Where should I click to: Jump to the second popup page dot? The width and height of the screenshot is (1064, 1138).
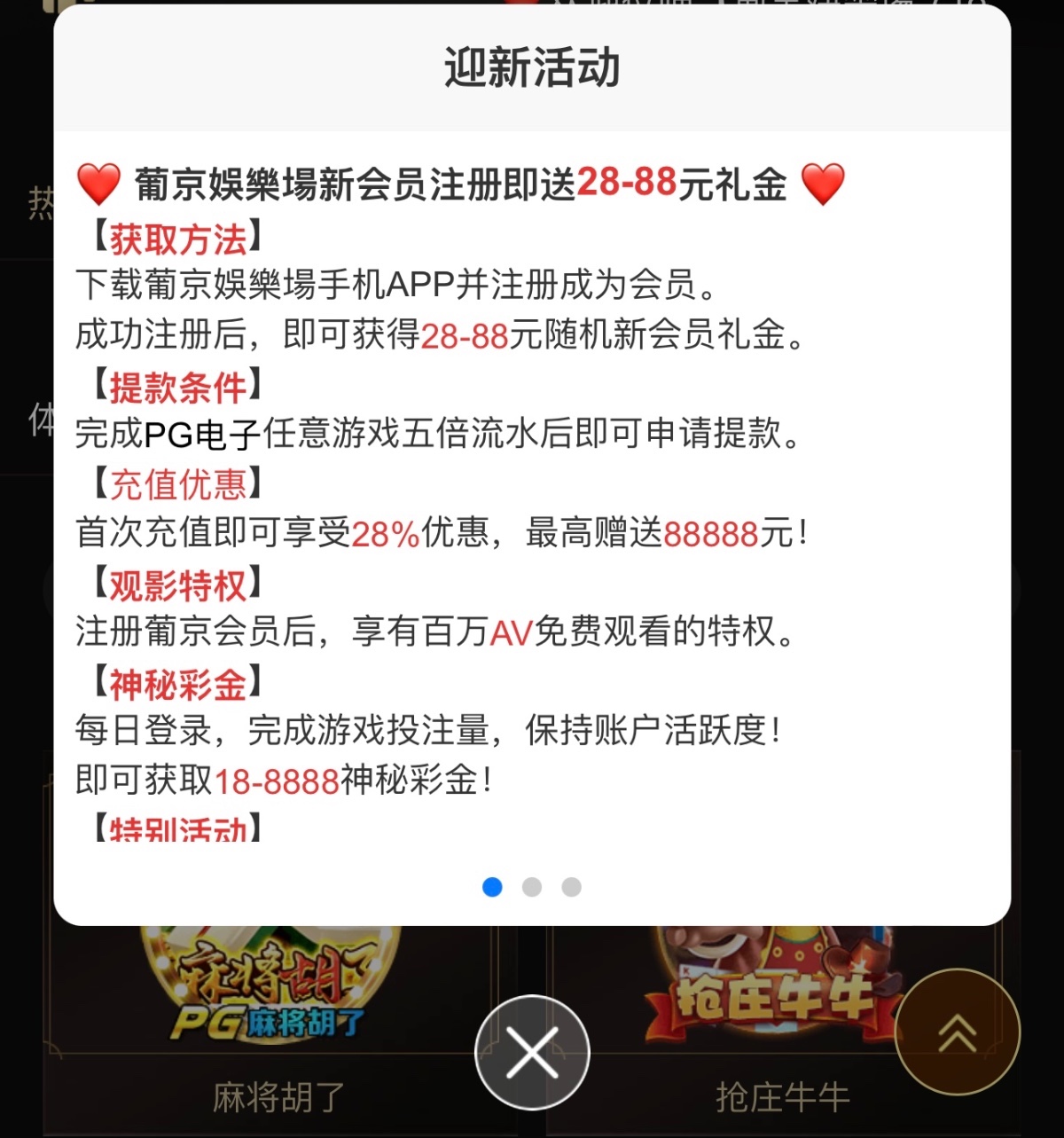click(x=532, y=887)
